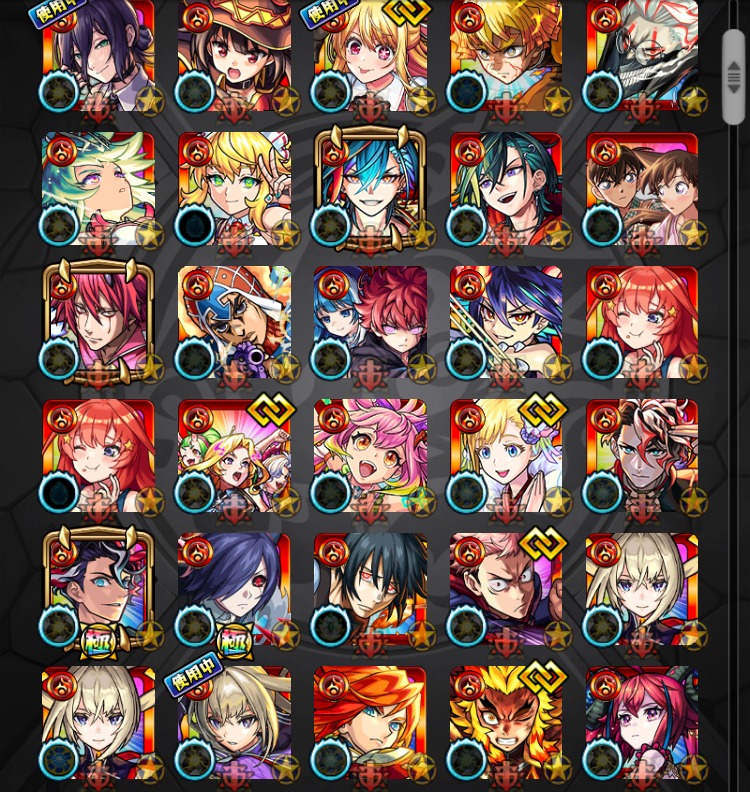750x792 pixels.
Task: Choose the gunman wearing the orange-blue cap
Action: tap(234, 323)
